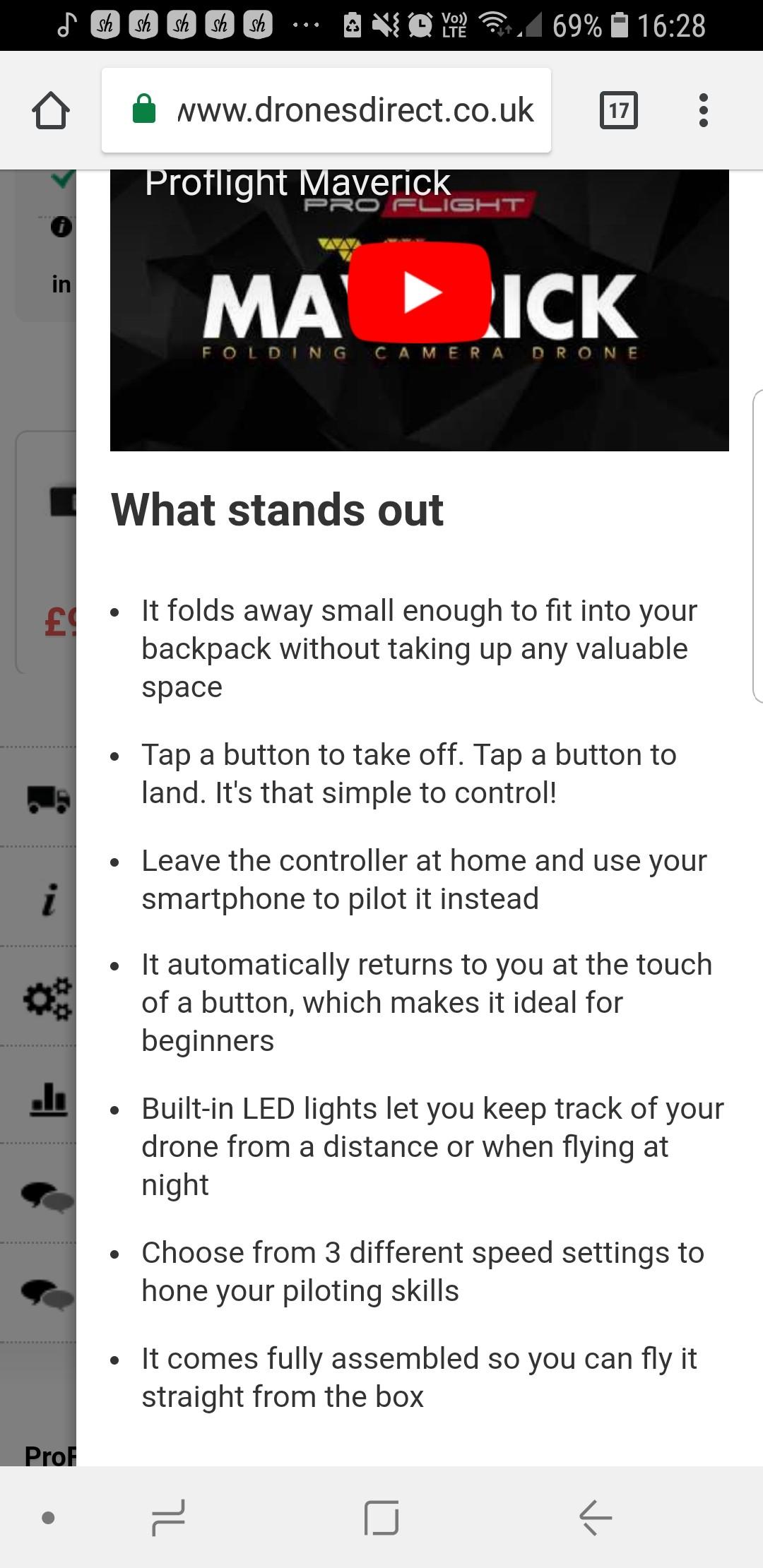Open the browser home page

pos(51,110)
